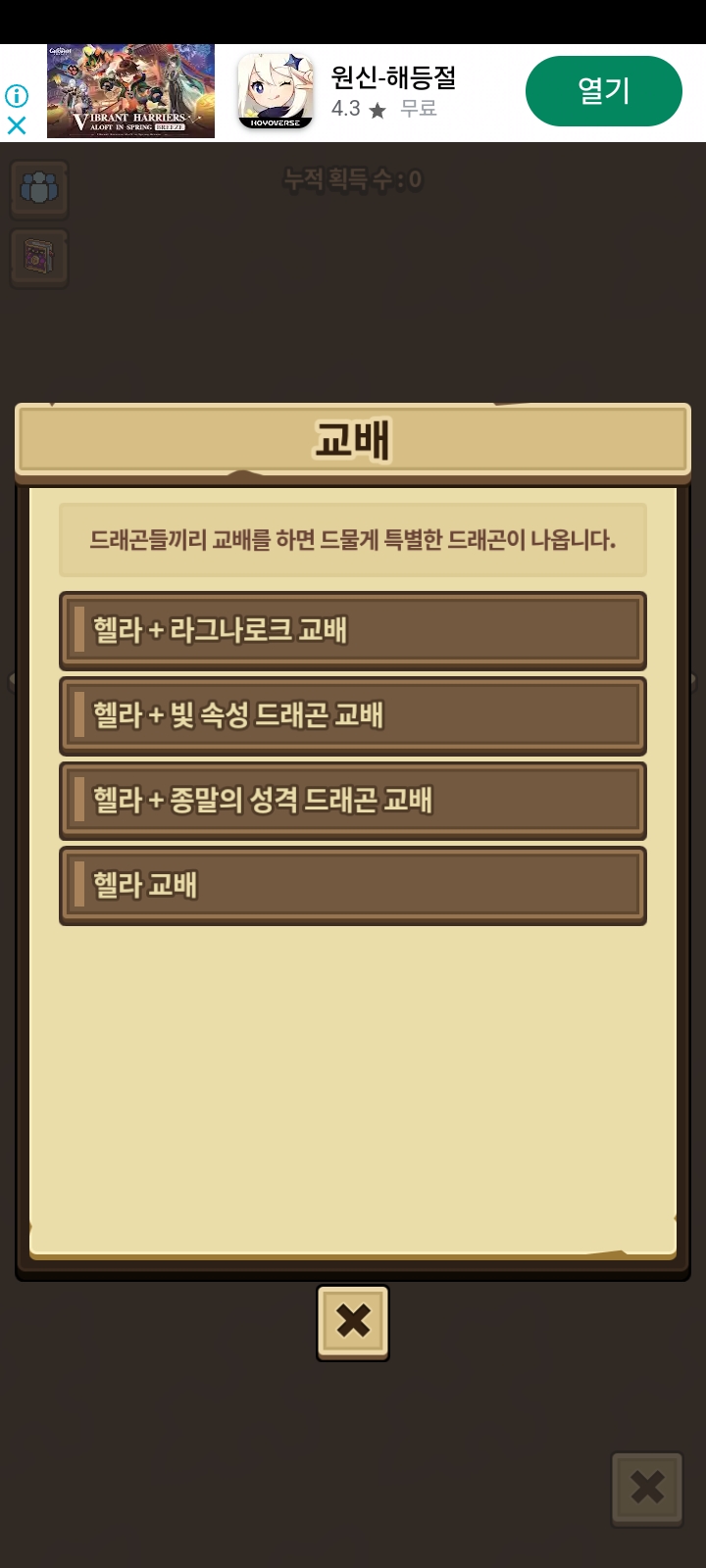Dismiss the ad with the X icon

pyautogui.click(x=17, y=125)
